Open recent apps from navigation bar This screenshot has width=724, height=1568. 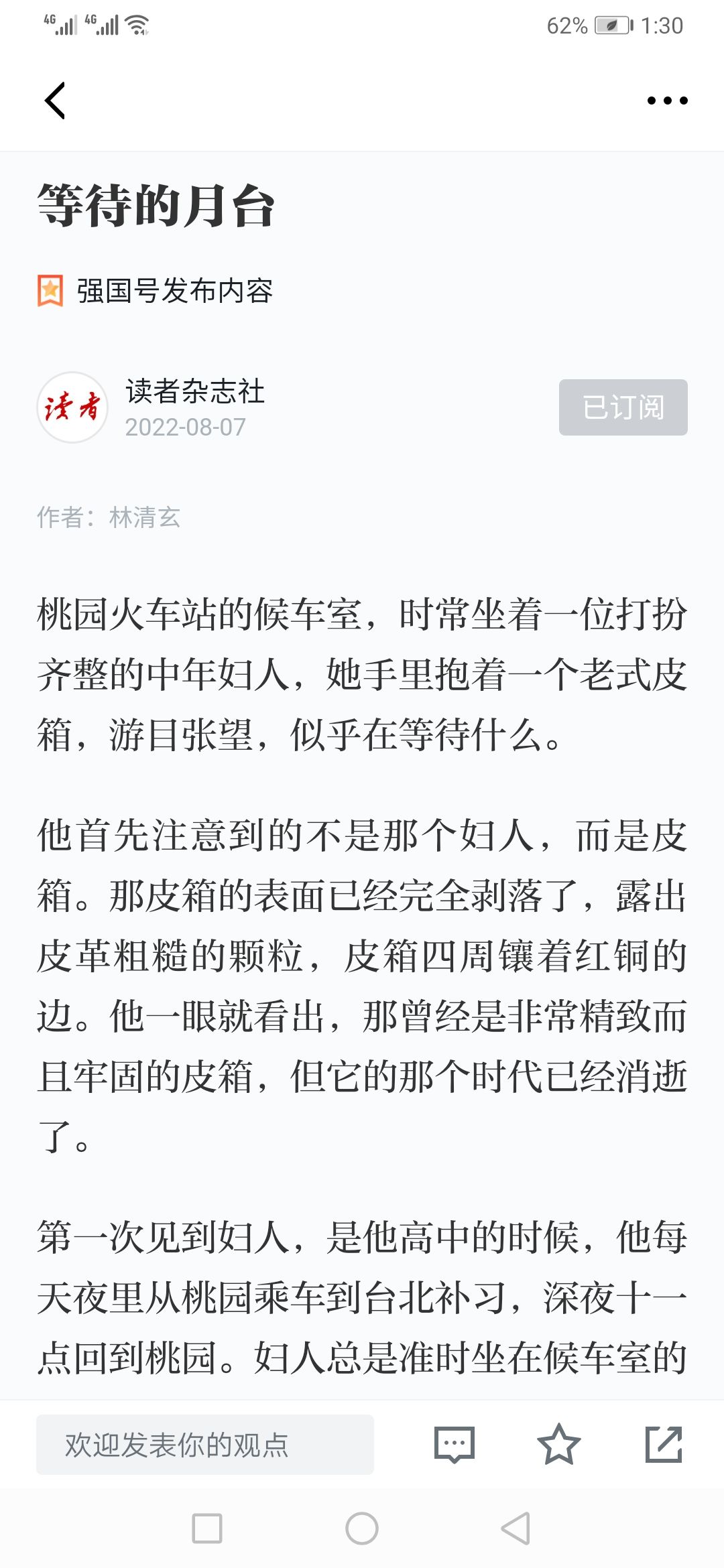pos(207,1528)
